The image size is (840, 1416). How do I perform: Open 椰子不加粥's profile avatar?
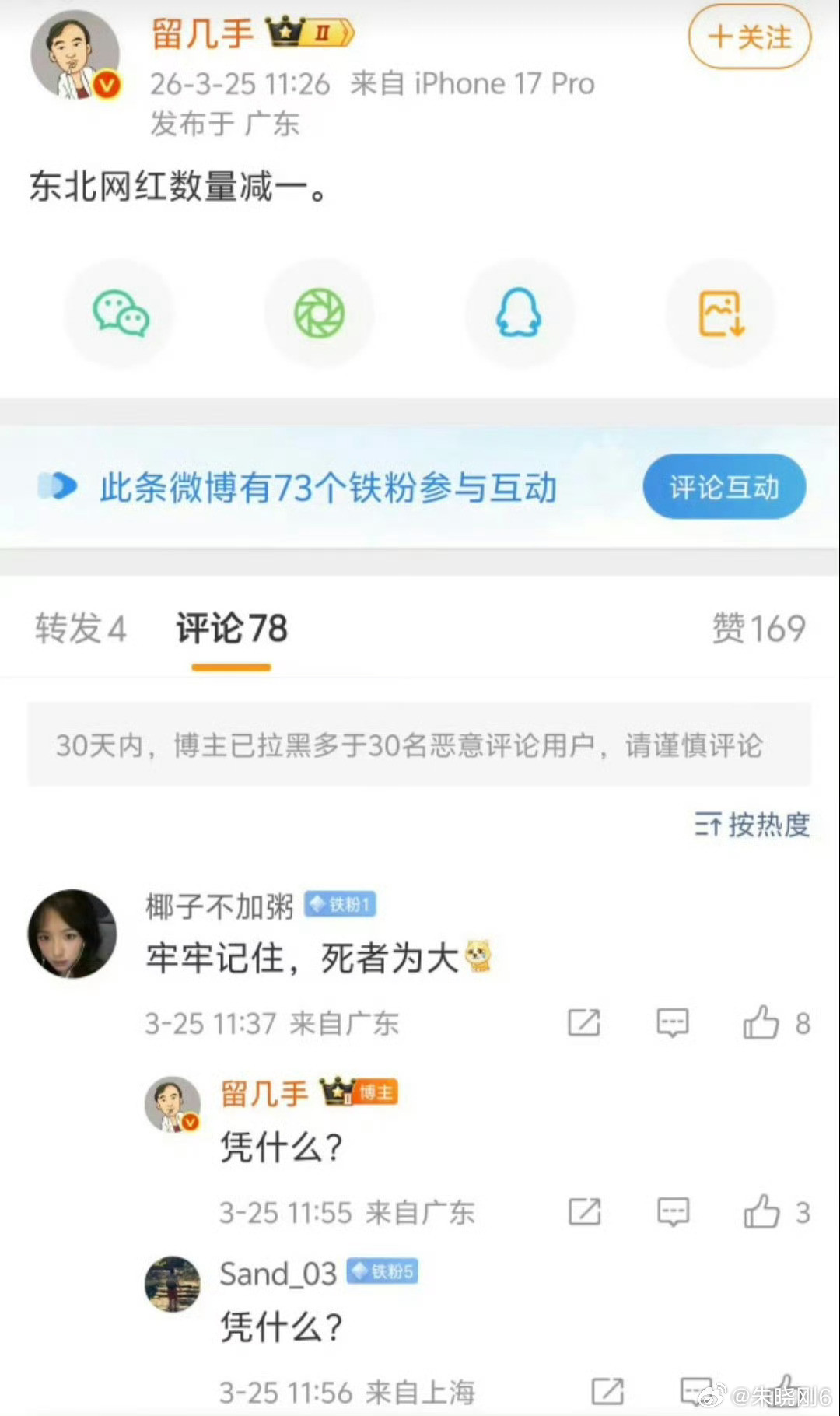coord(72,934)
